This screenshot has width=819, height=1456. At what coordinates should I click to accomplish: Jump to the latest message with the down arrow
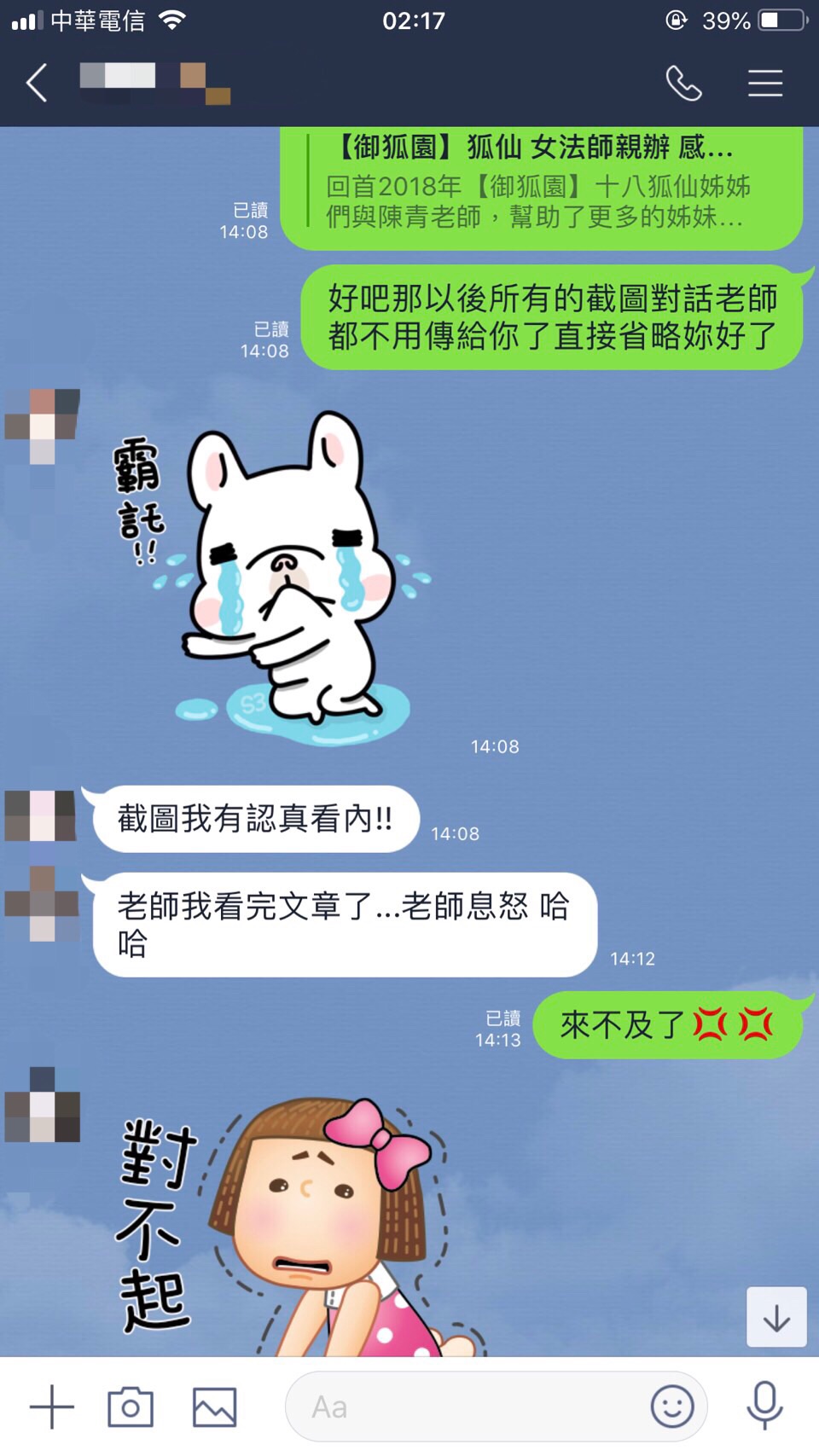click(776, 1317)
